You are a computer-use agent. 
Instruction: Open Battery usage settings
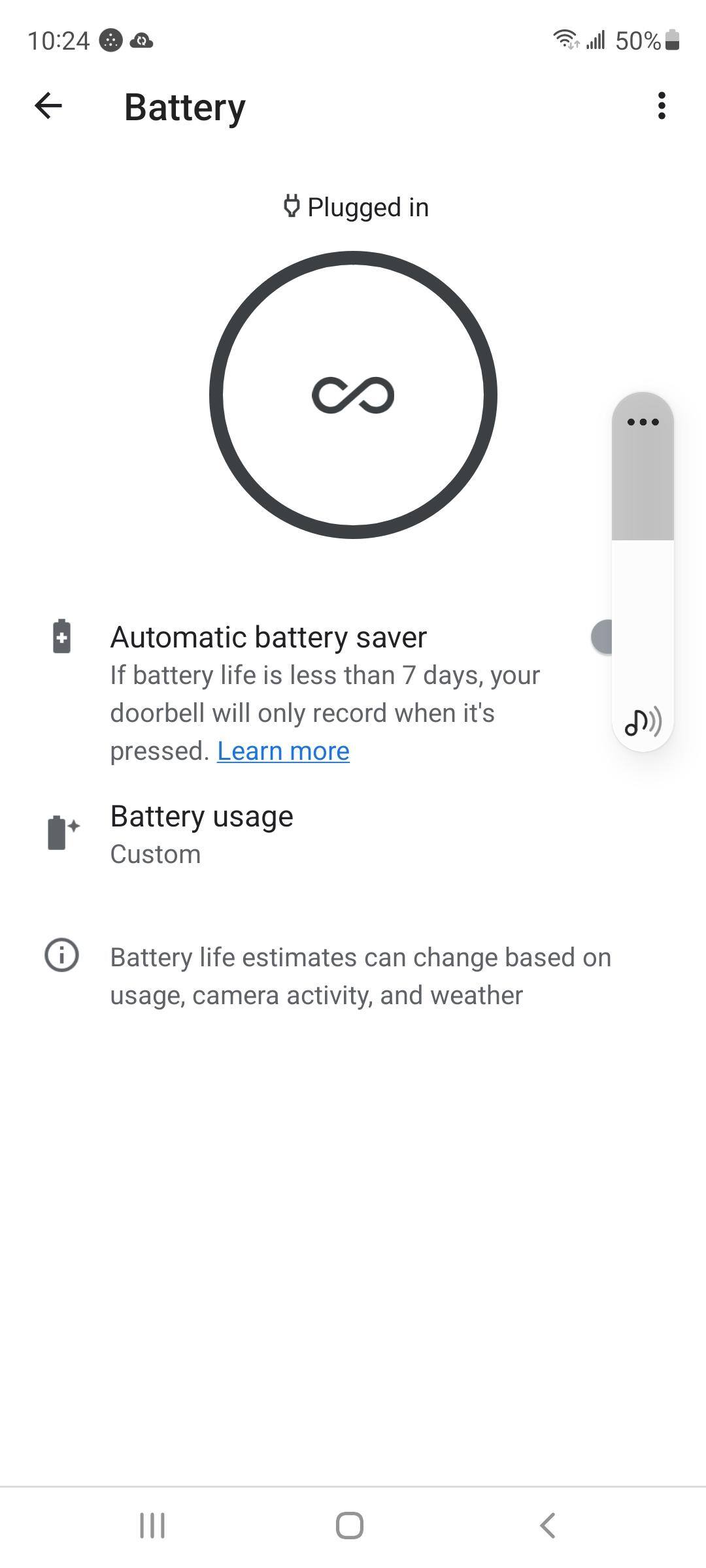(x=201, y=834)
